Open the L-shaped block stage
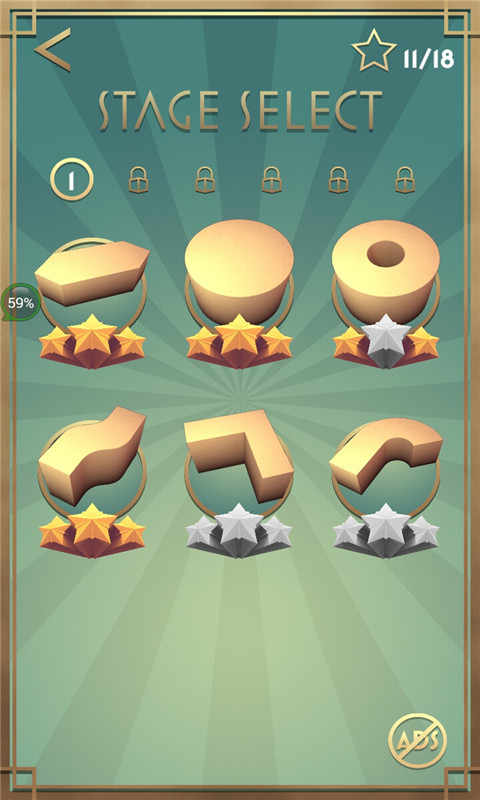The width and height of the screenshot is (480, 800). point(239,482)
